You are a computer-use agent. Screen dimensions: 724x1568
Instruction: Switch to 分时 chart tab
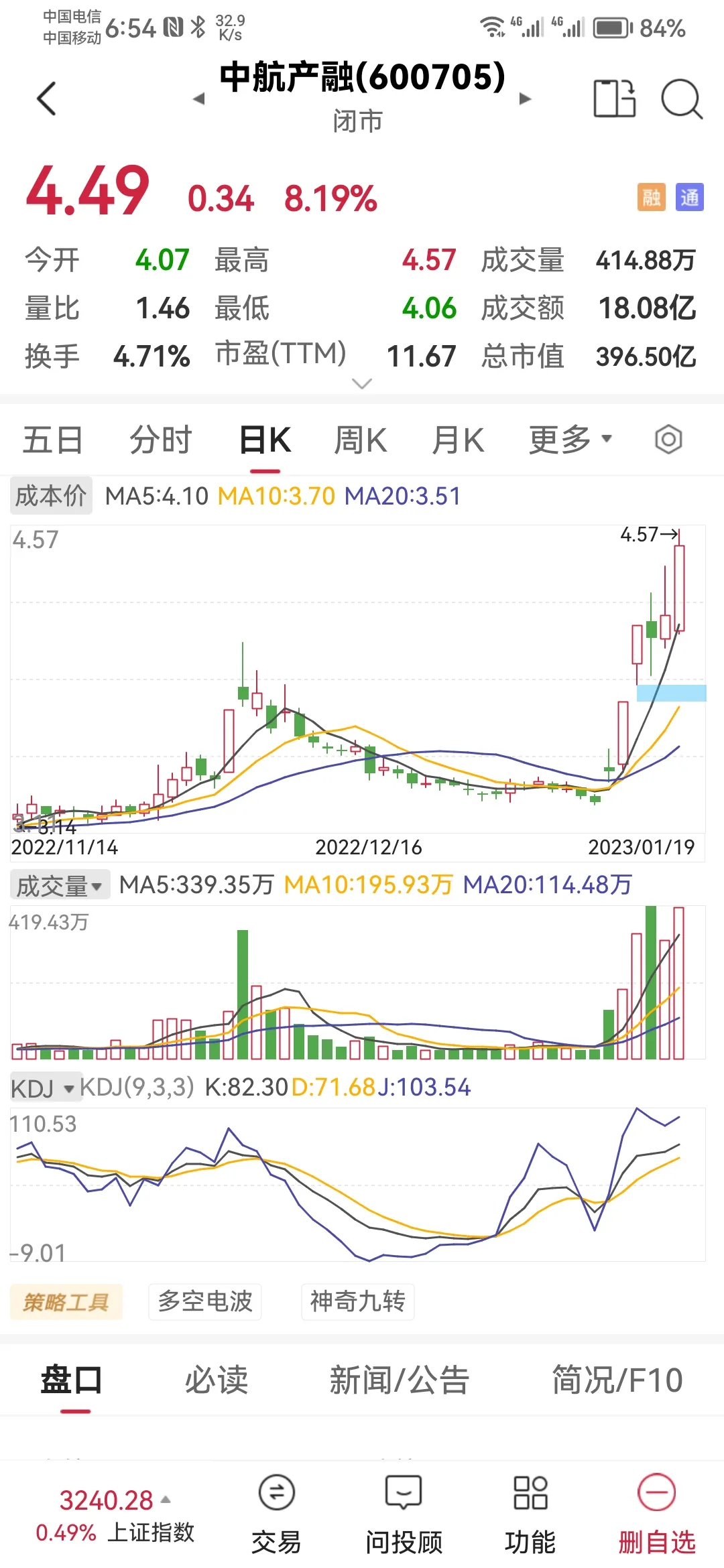pos(161,440)
